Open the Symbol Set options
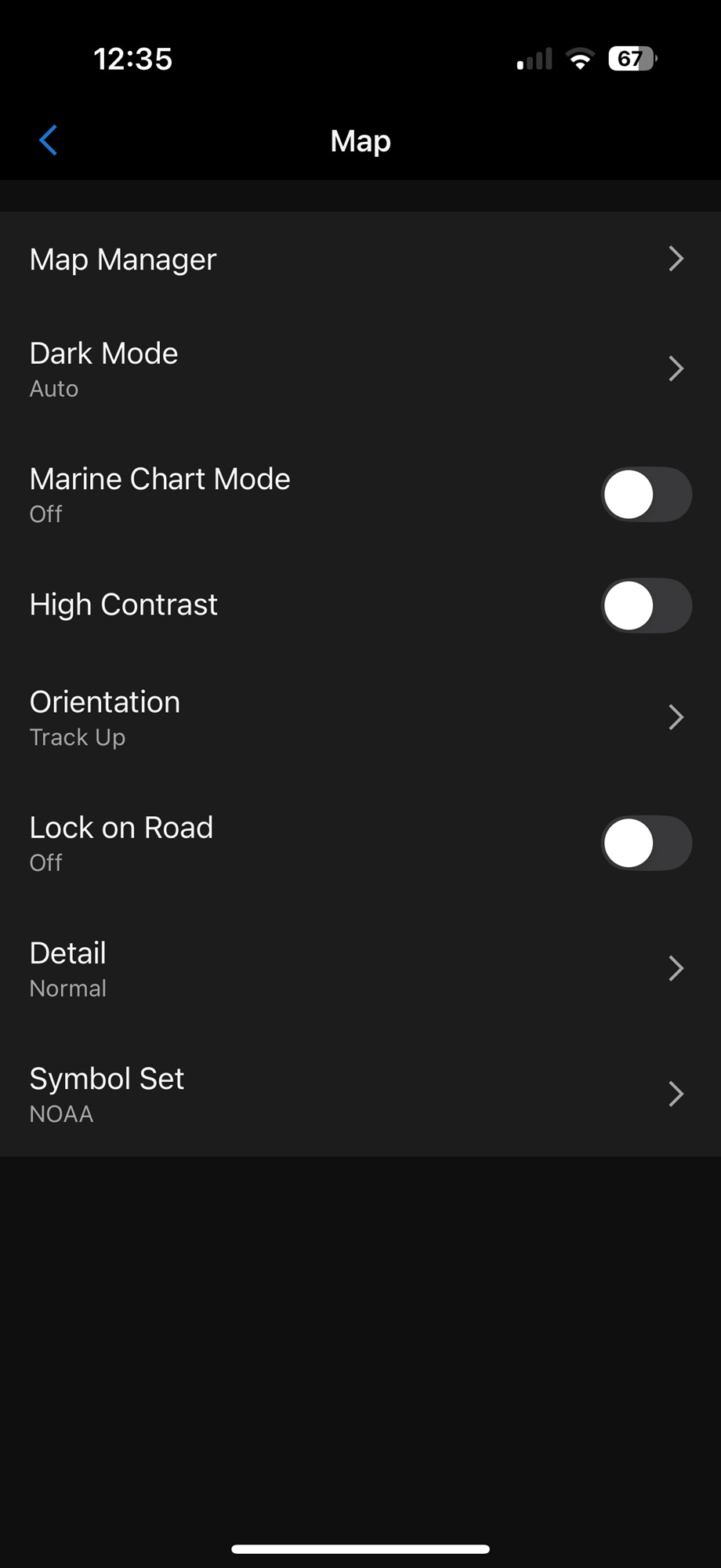This screenshot has height=1568, width=721. (360, 1094)
